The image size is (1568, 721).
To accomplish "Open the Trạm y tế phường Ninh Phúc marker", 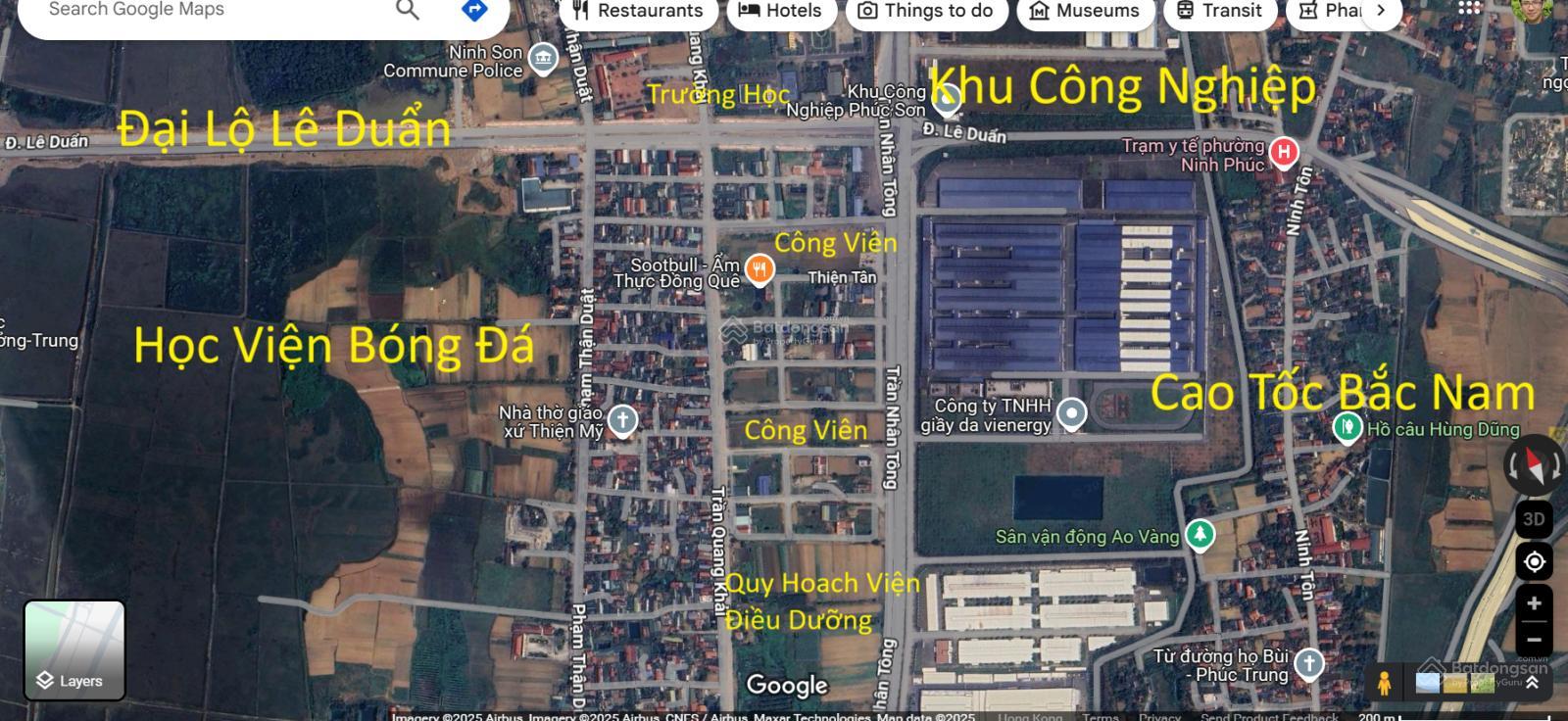I will (x=1283, y=152).
